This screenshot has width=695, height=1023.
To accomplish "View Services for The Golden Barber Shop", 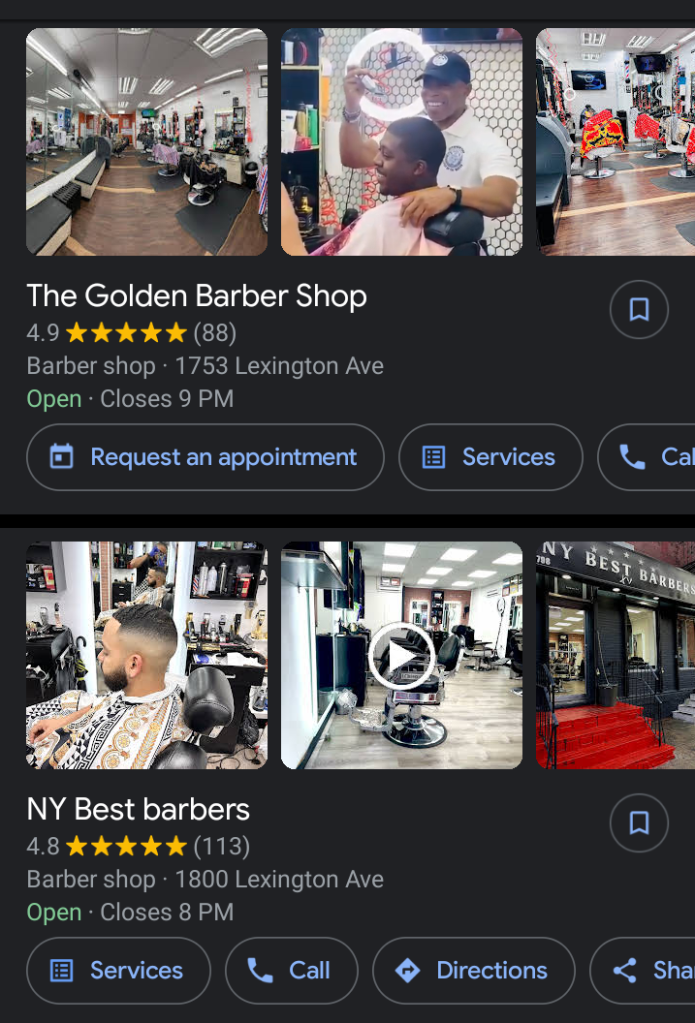I will click(490, 457).
